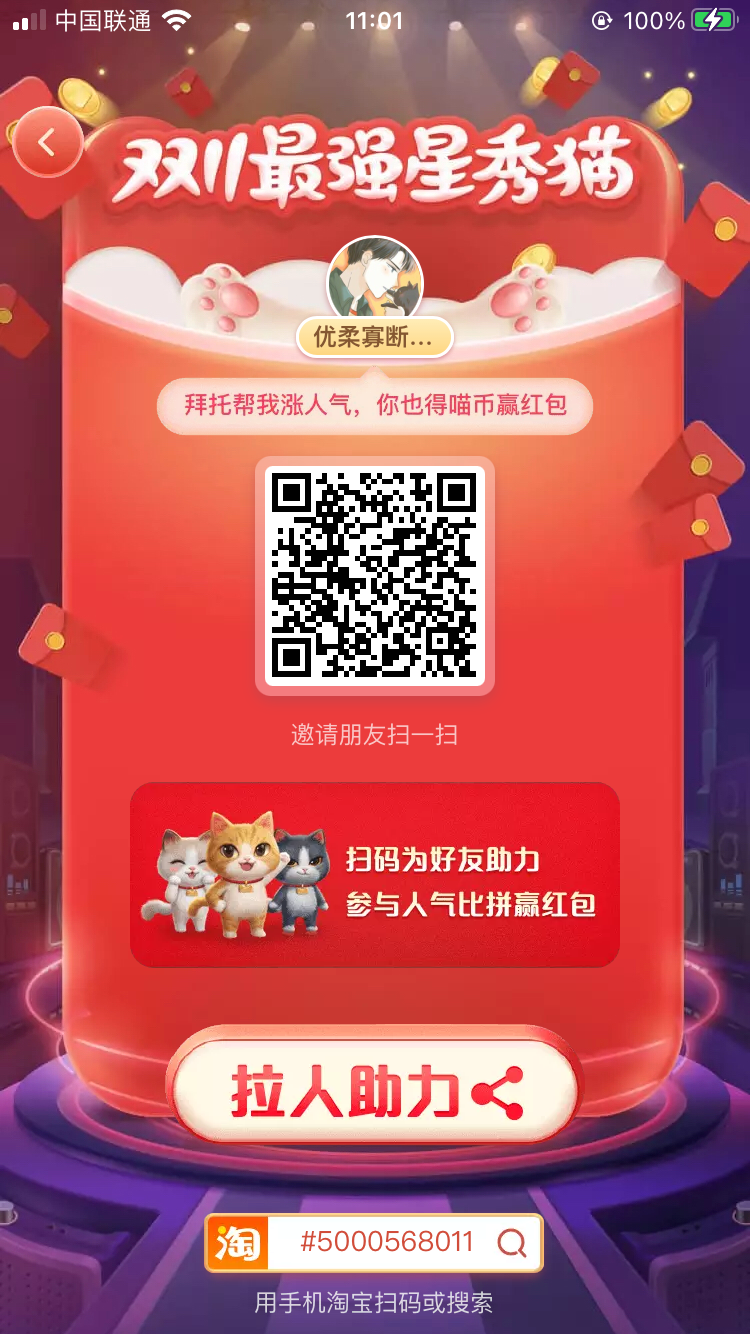Tap the 拉人助力 share button
The image size is (750, 1334).
(x=374, y=1091)
